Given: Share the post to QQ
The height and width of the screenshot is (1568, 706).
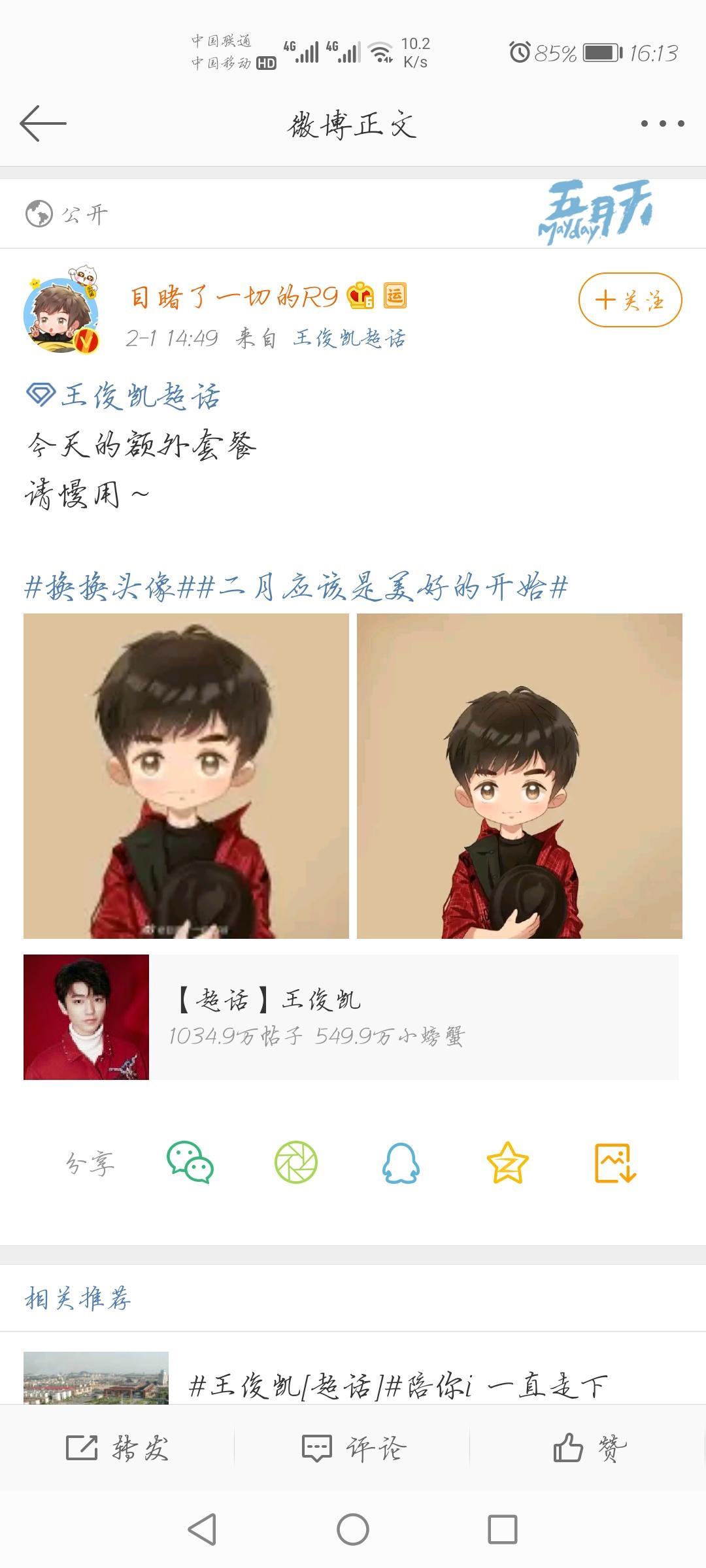Looking at the screenshot, I should (x=401, y=1162).
